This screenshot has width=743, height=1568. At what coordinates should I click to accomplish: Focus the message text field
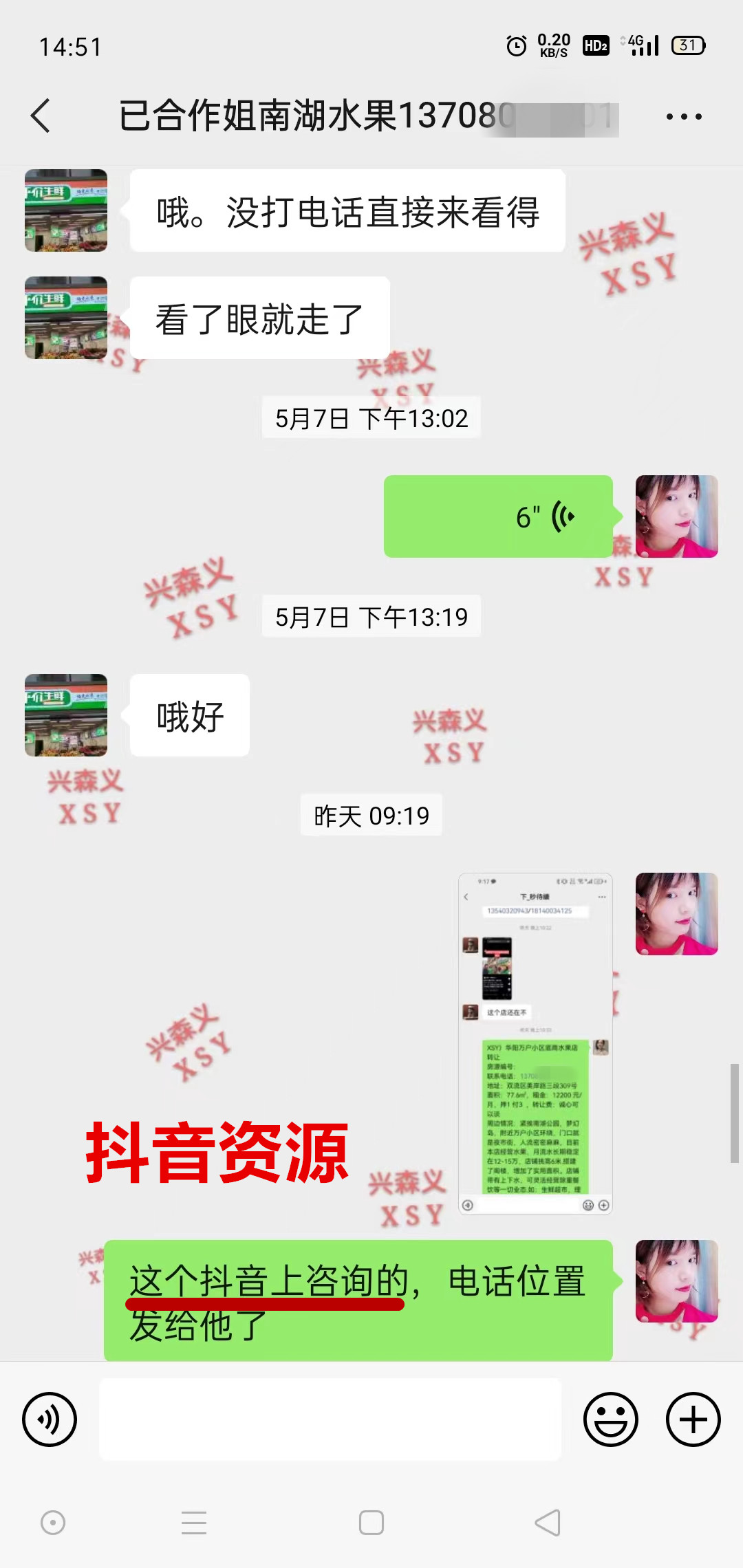pos(330,1419)
